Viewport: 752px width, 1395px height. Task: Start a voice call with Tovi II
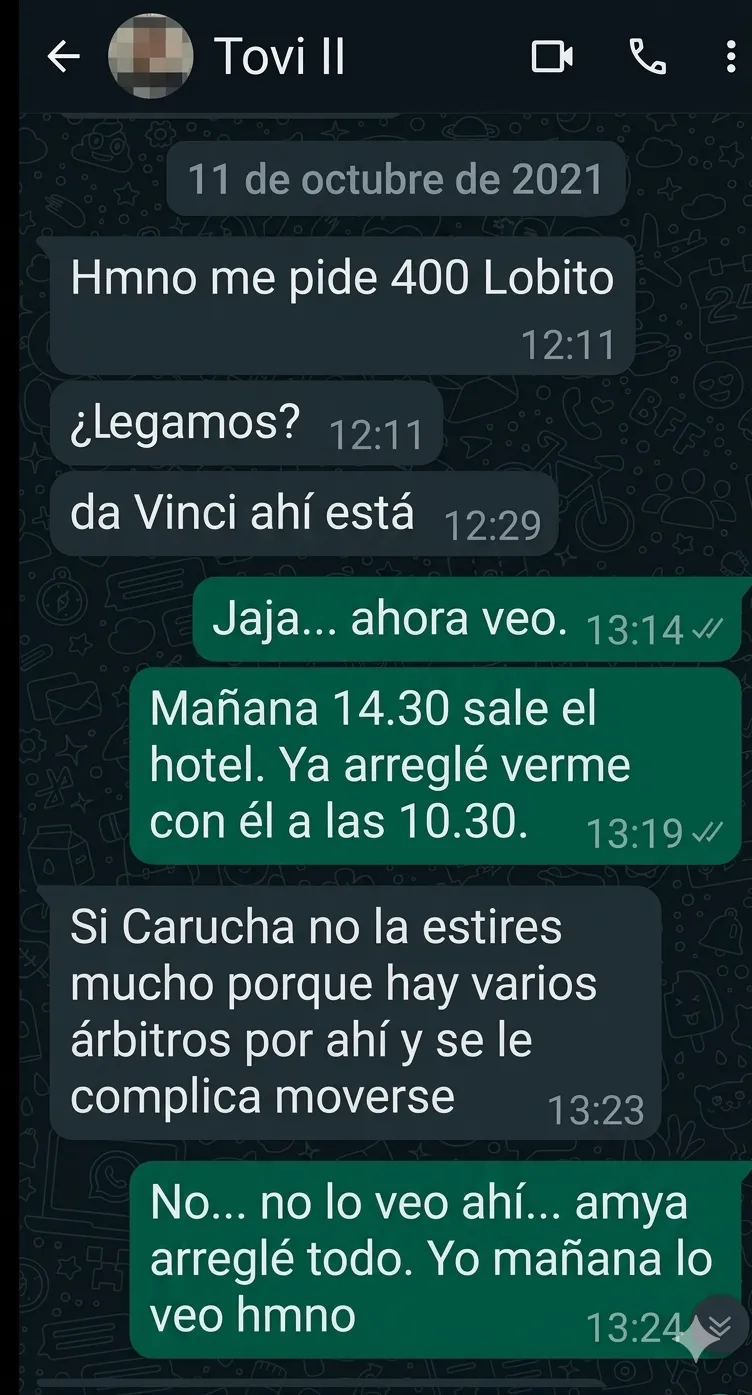[648, 58]
